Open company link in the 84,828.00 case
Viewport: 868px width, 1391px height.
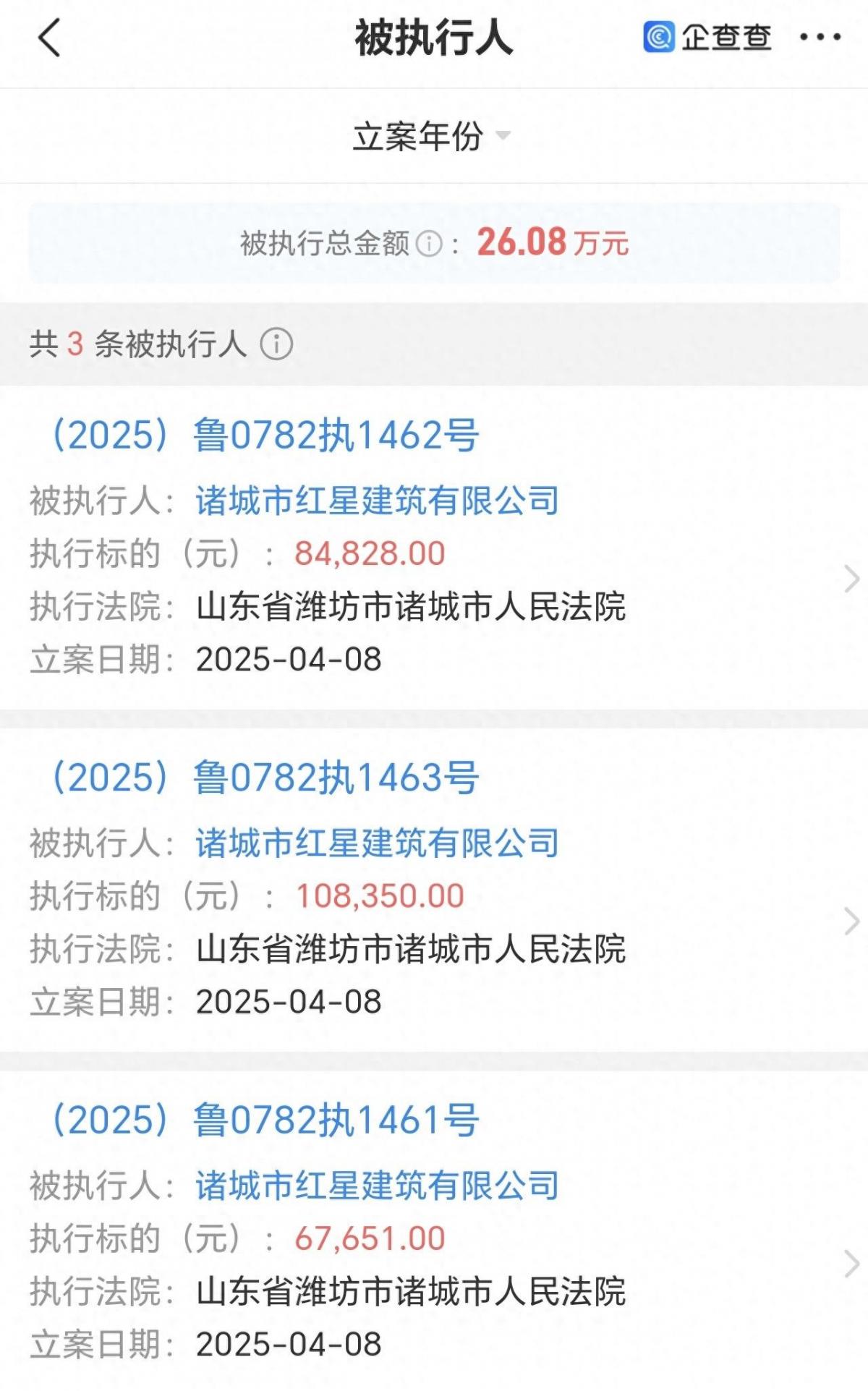[x=378, y=501]
